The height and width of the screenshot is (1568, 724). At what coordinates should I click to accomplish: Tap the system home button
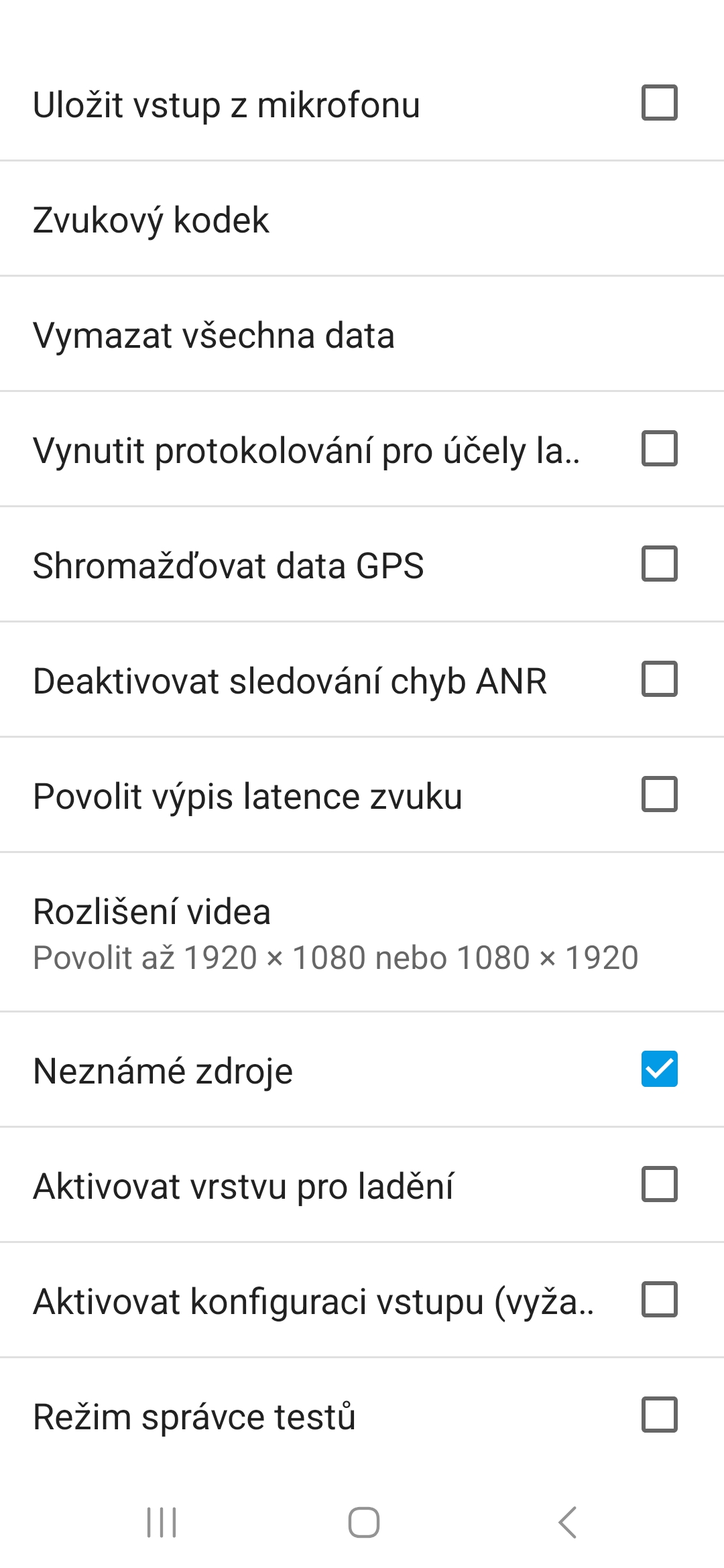pyautogui.click(x=363, y=1522)
